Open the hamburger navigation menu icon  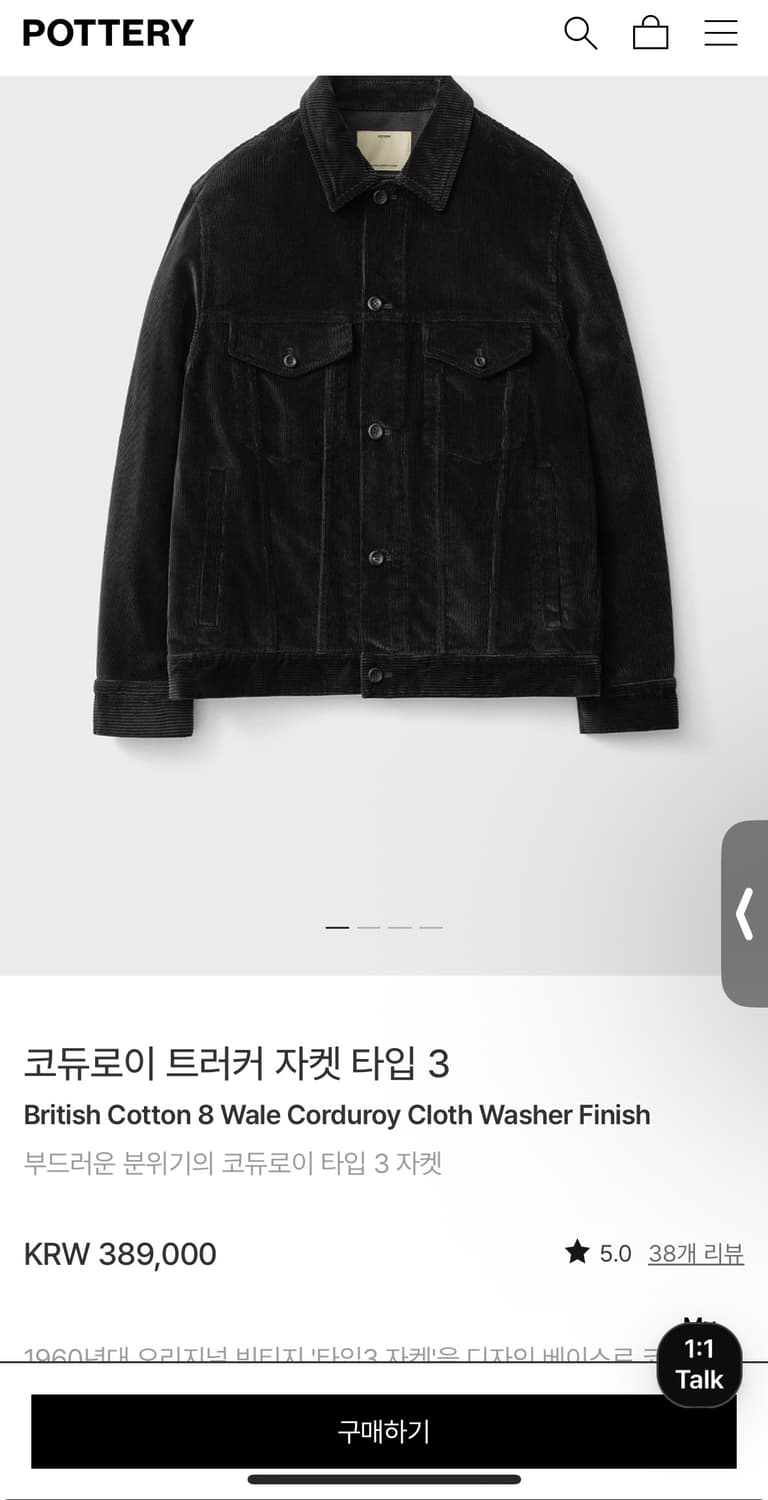(721, 33)
